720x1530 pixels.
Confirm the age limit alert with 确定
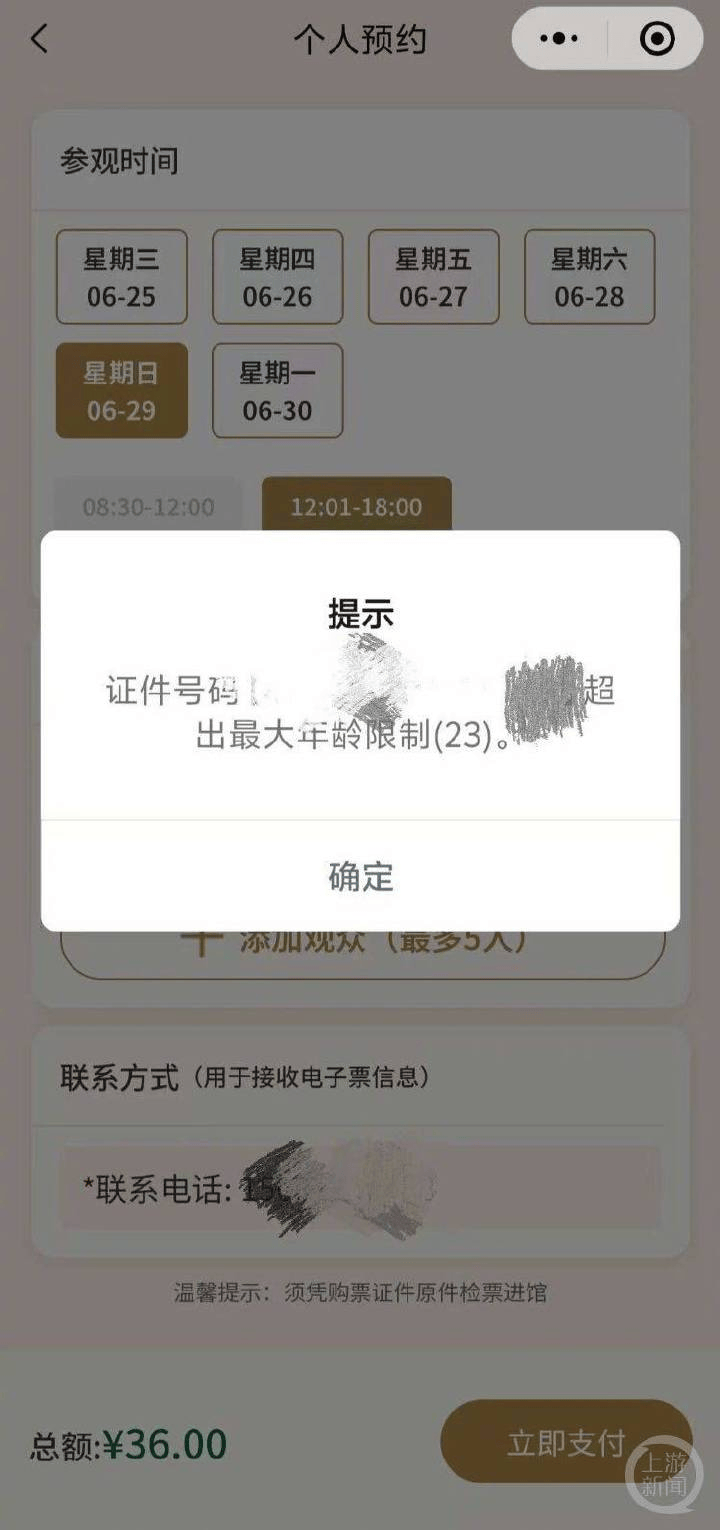(x=360, y=877)
